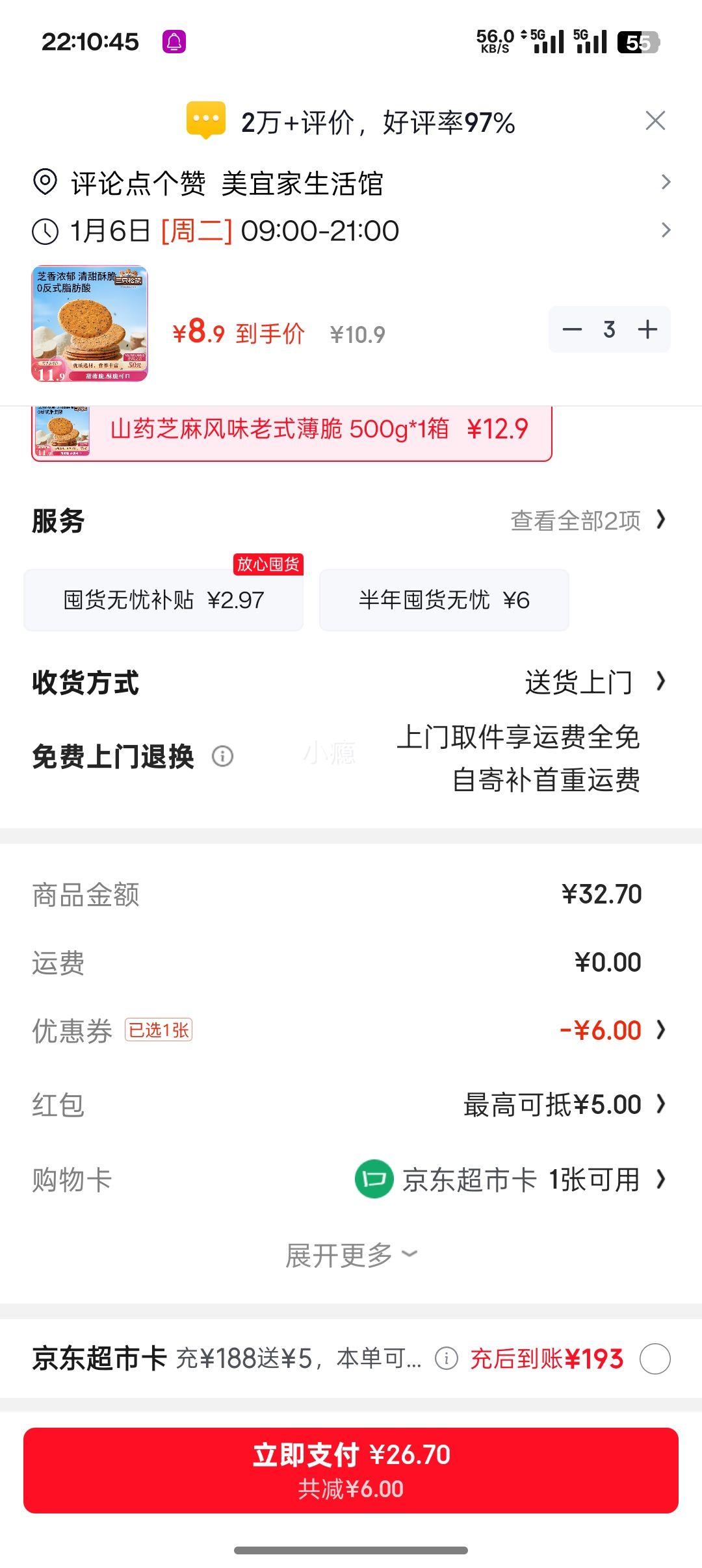Decrease product quantity by one
The height and width of the screenshot is (1568, 702).
click(572, 329)
